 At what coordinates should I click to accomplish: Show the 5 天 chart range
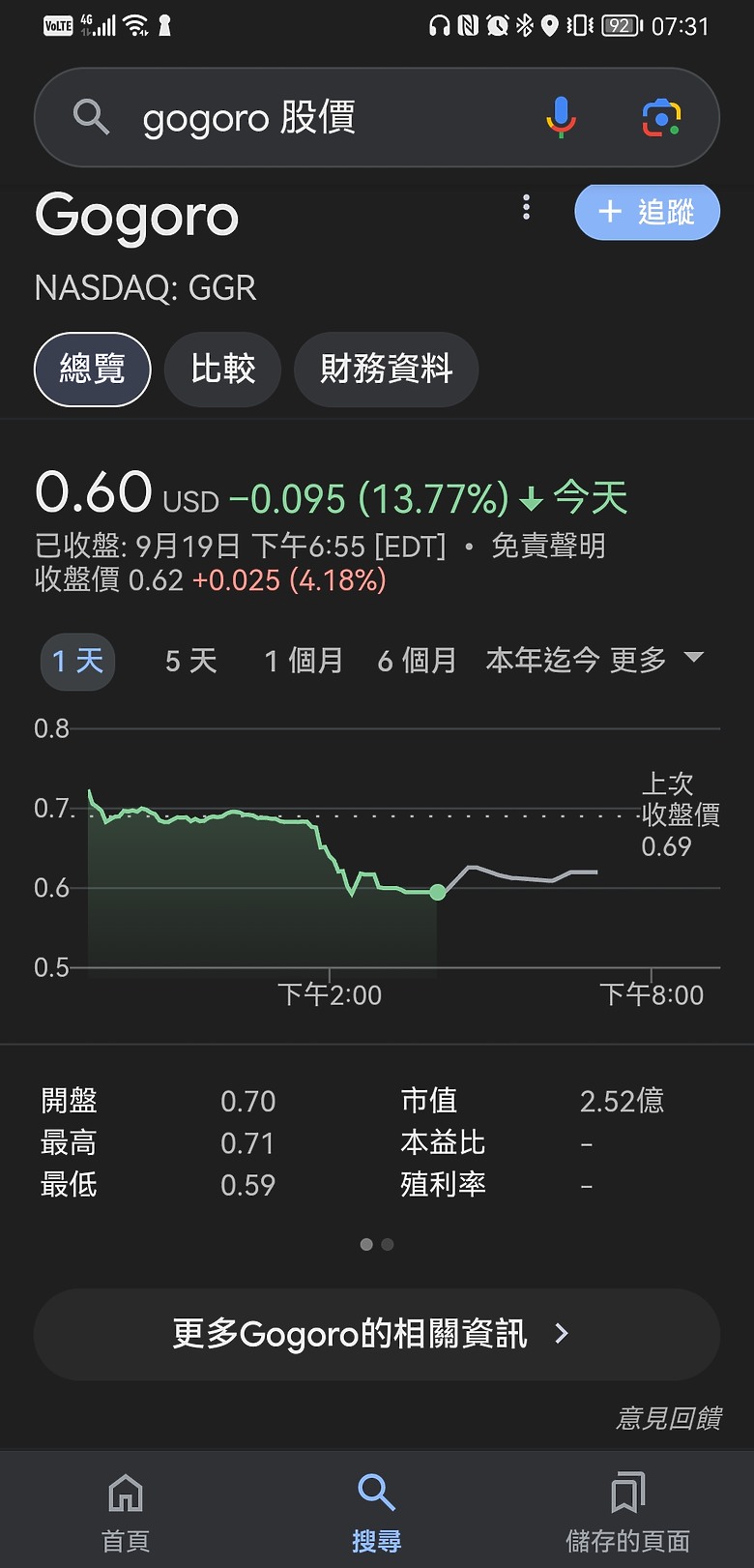tap(190, 662)
